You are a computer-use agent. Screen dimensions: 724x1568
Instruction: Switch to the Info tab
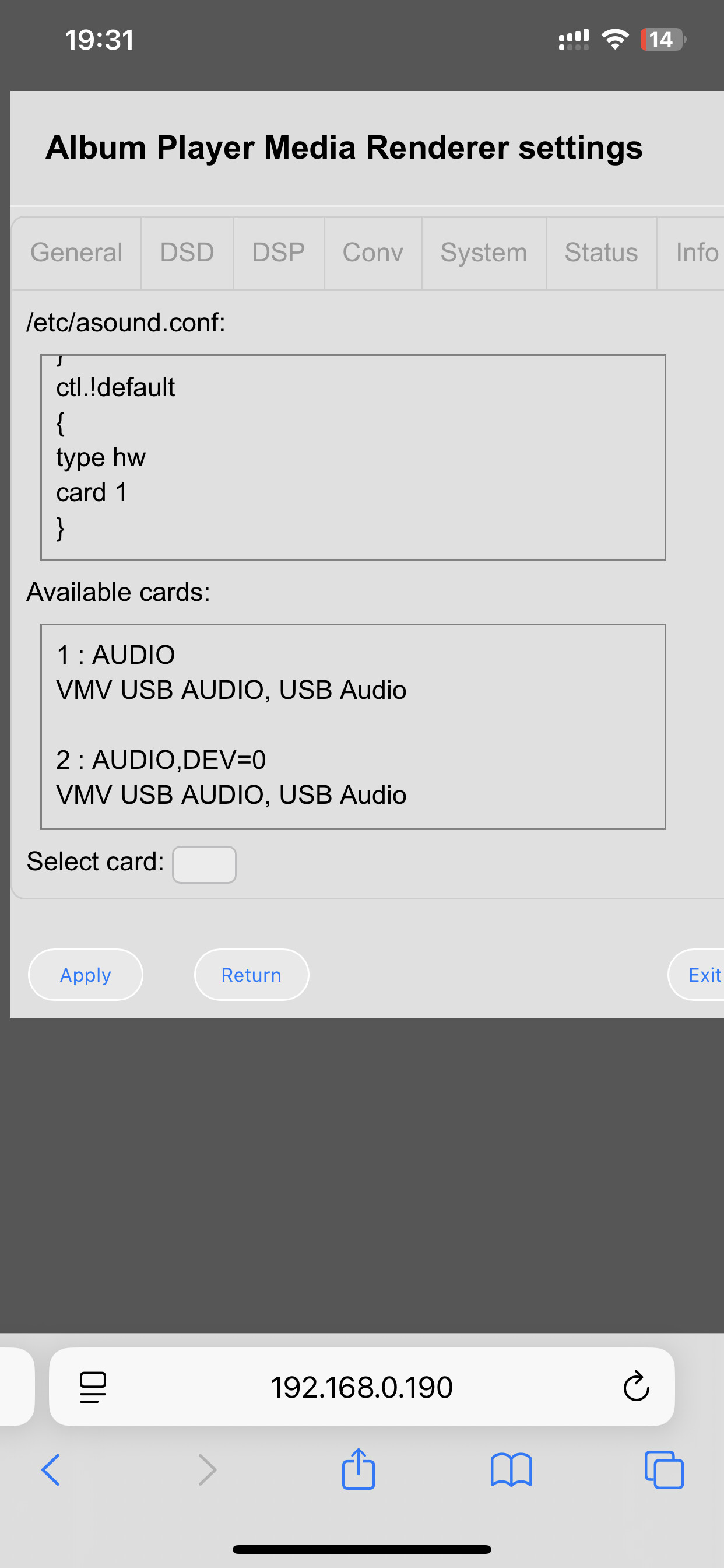tap(694, 253)
